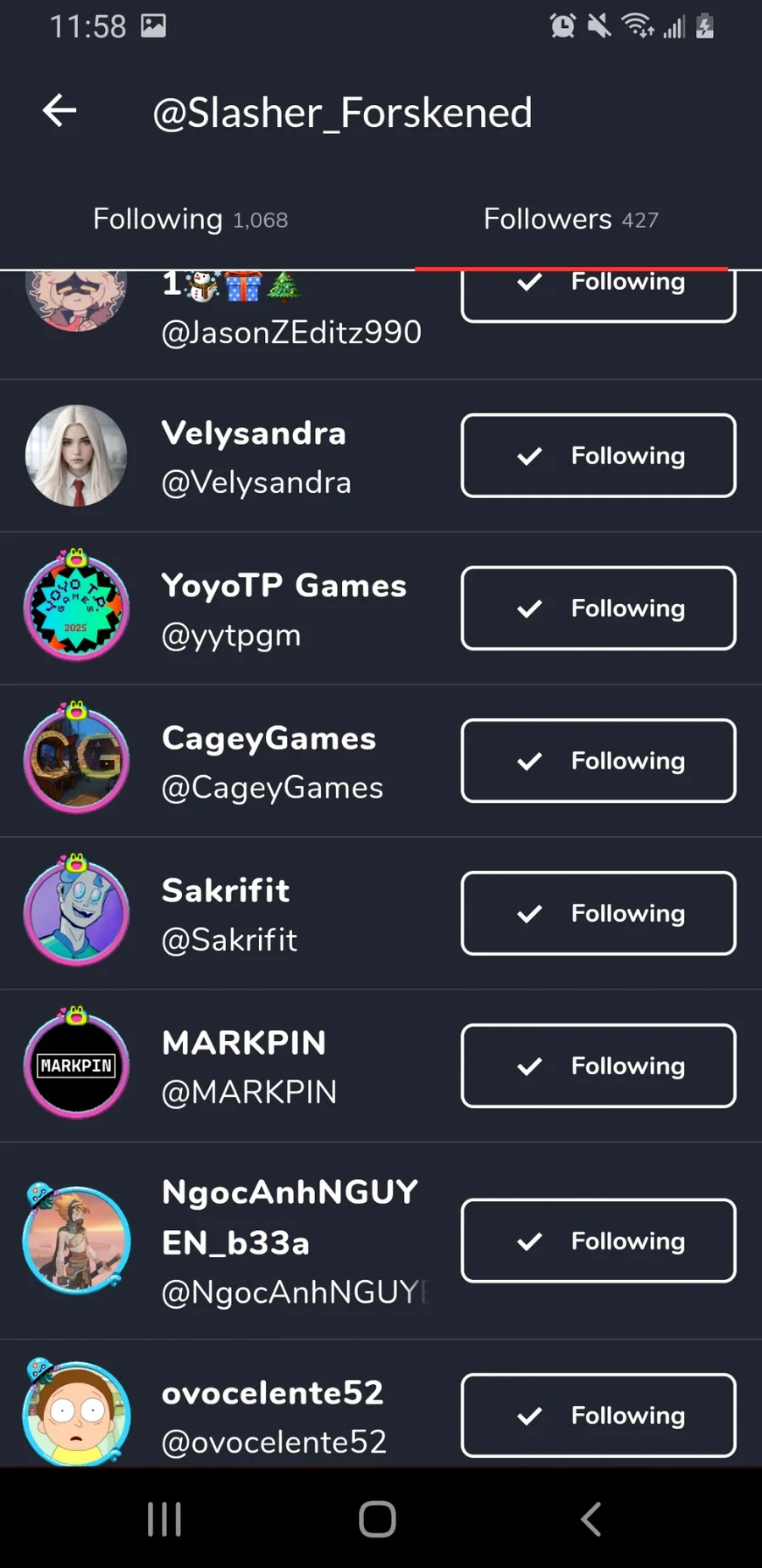This screenshot has height=1568, width=762.
Task: View the YoyoTP Games profile
Action: click(283, 609)
